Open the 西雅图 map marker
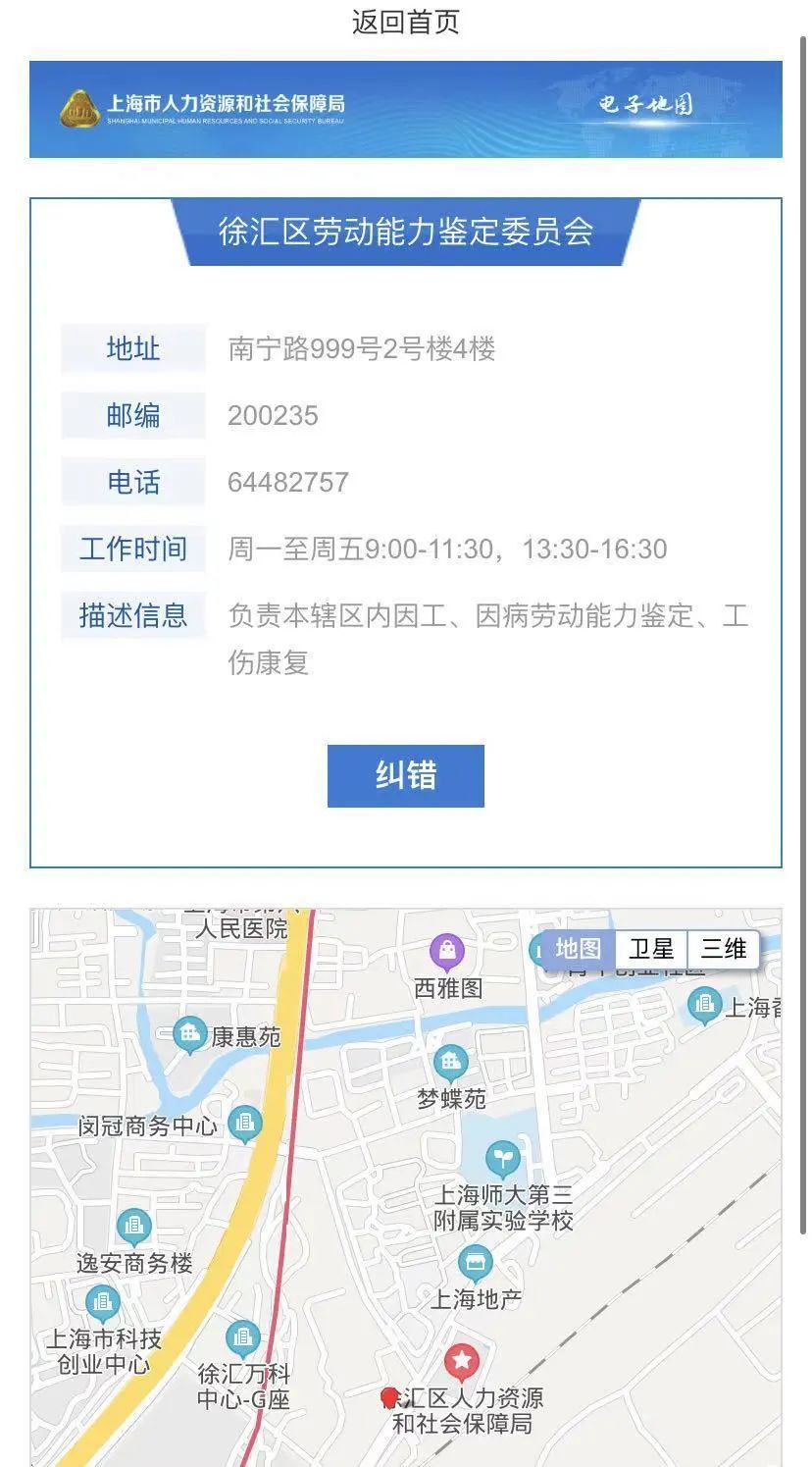 447,950
